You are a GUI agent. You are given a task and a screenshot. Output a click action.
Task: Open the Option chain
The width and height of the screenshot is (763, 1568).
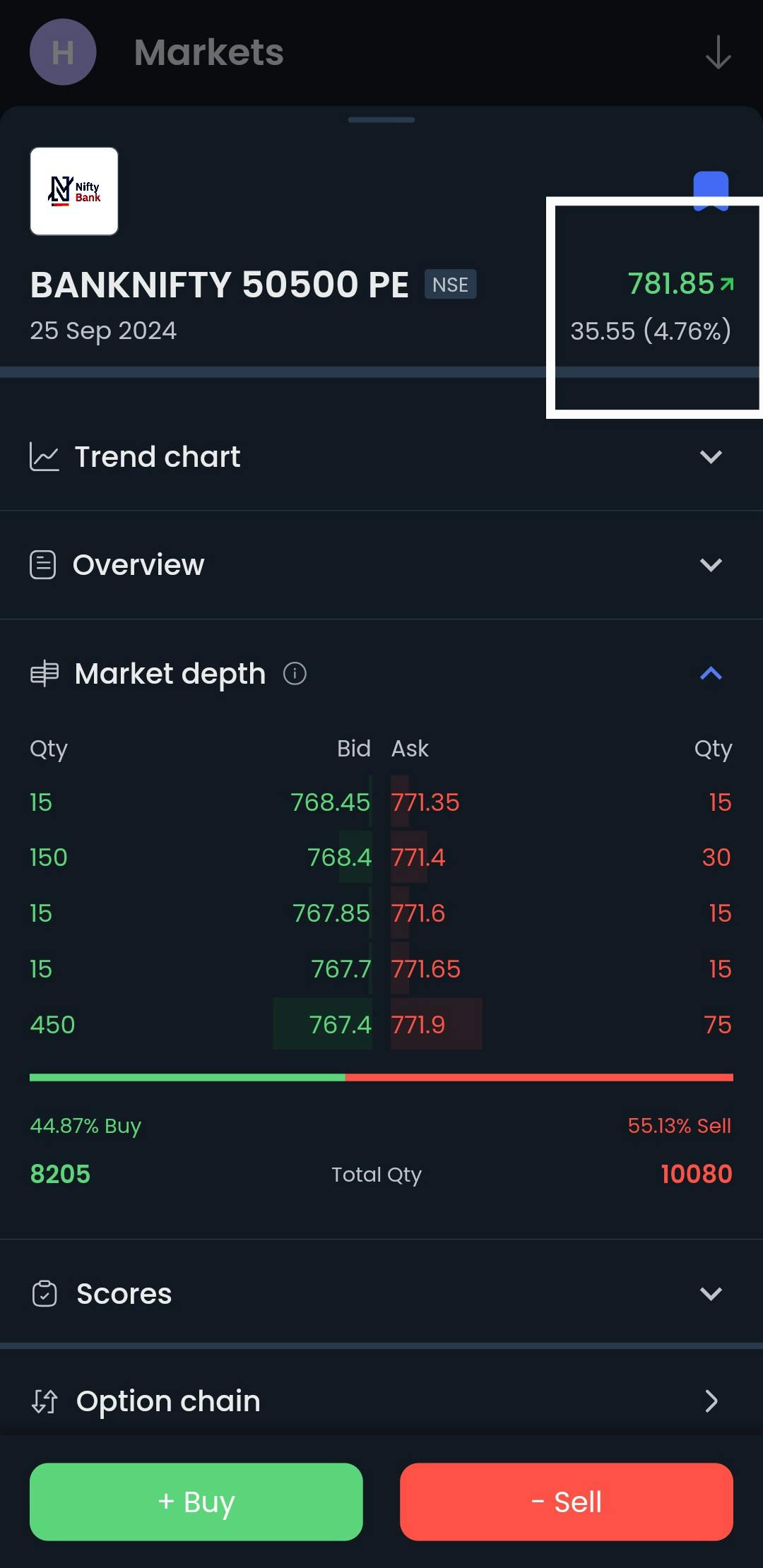(381, 1401)
